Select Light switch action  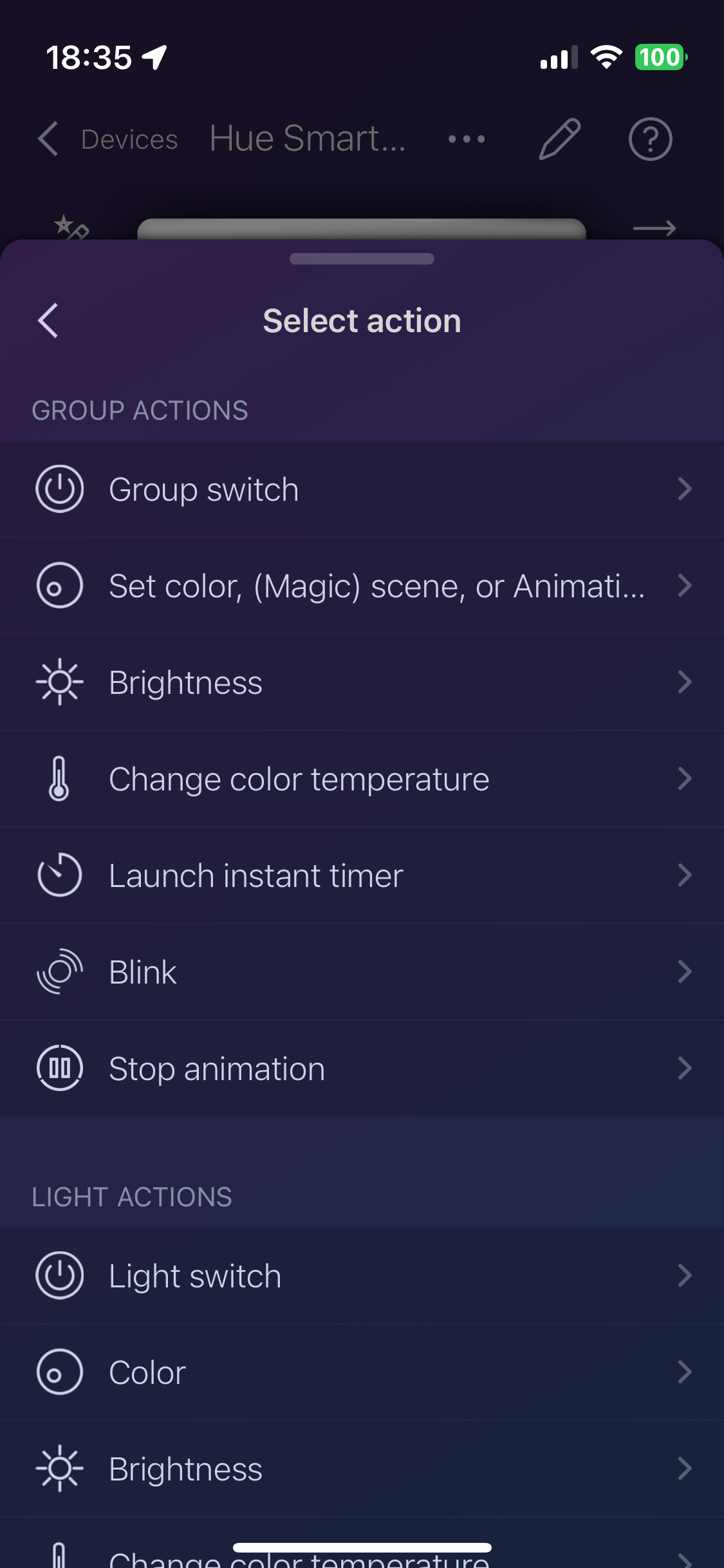pyautogui.click(x=362, y=1276)
